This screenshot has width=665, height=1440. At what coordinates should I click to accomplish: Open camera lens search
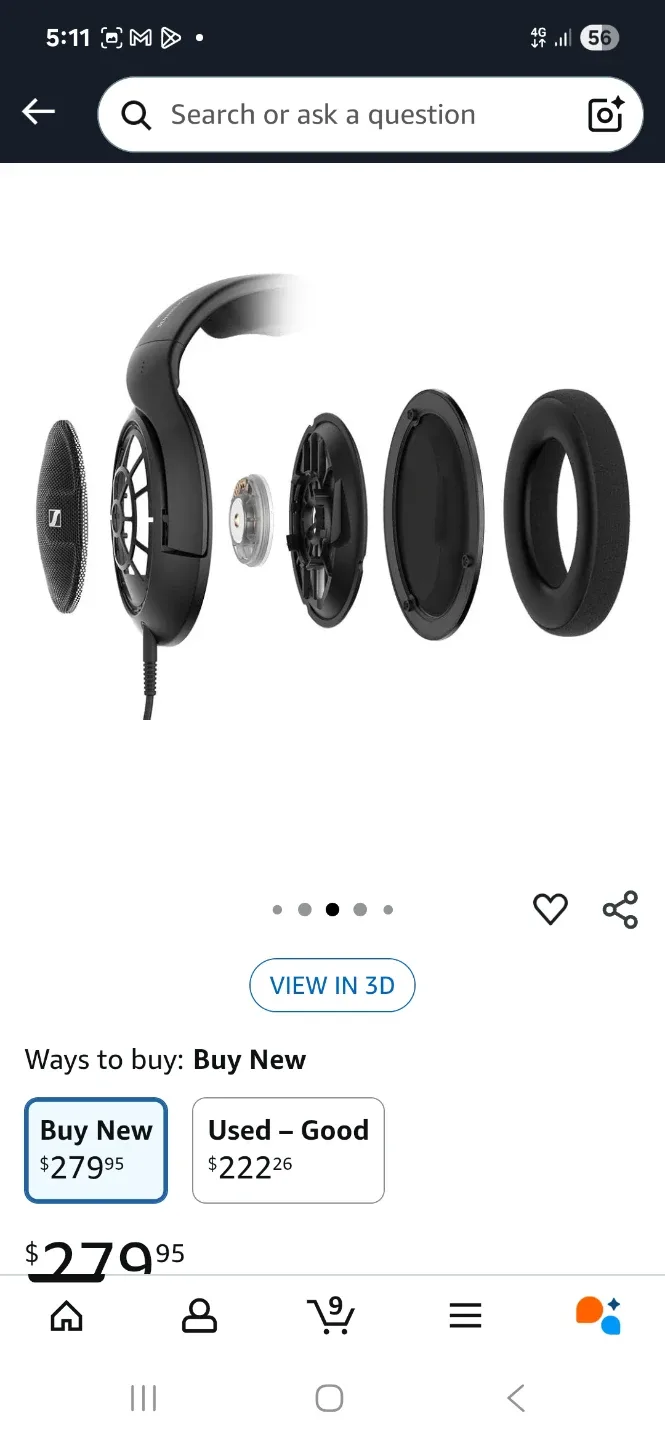606,115
